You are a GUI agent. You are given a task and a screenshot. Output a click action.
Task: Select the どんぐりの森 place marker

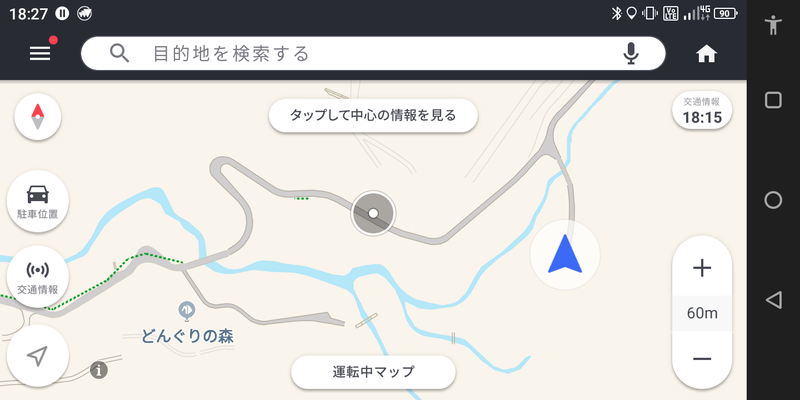pos(185,311)
